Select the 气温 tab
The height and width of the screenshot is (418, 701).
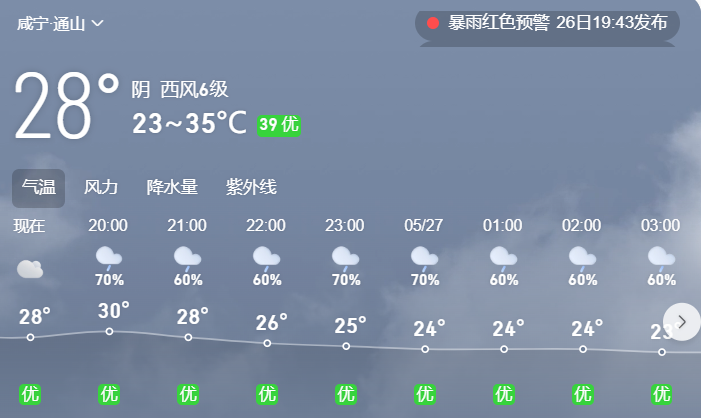[39, 187]
